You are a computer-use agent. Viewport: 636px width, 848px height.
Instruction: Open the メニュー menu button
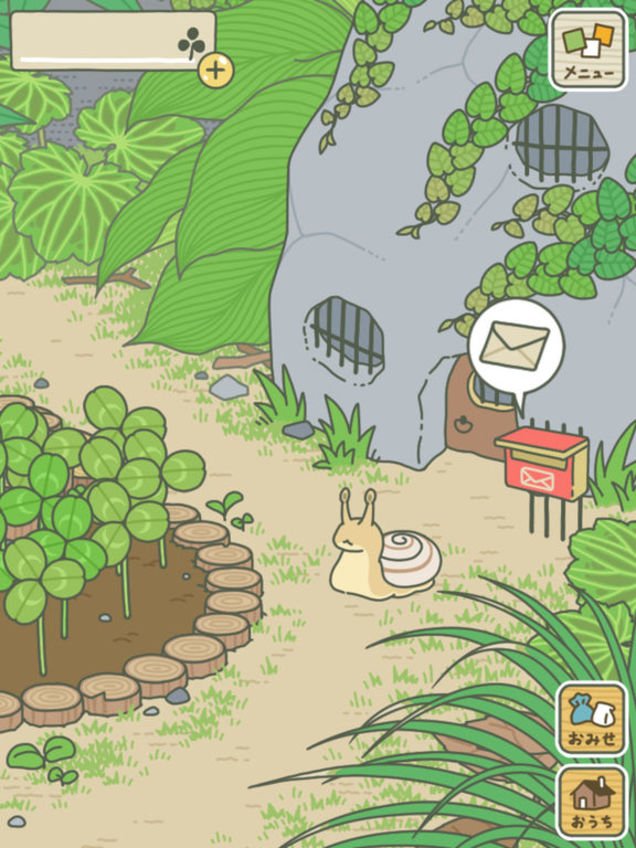pos(588,49)
